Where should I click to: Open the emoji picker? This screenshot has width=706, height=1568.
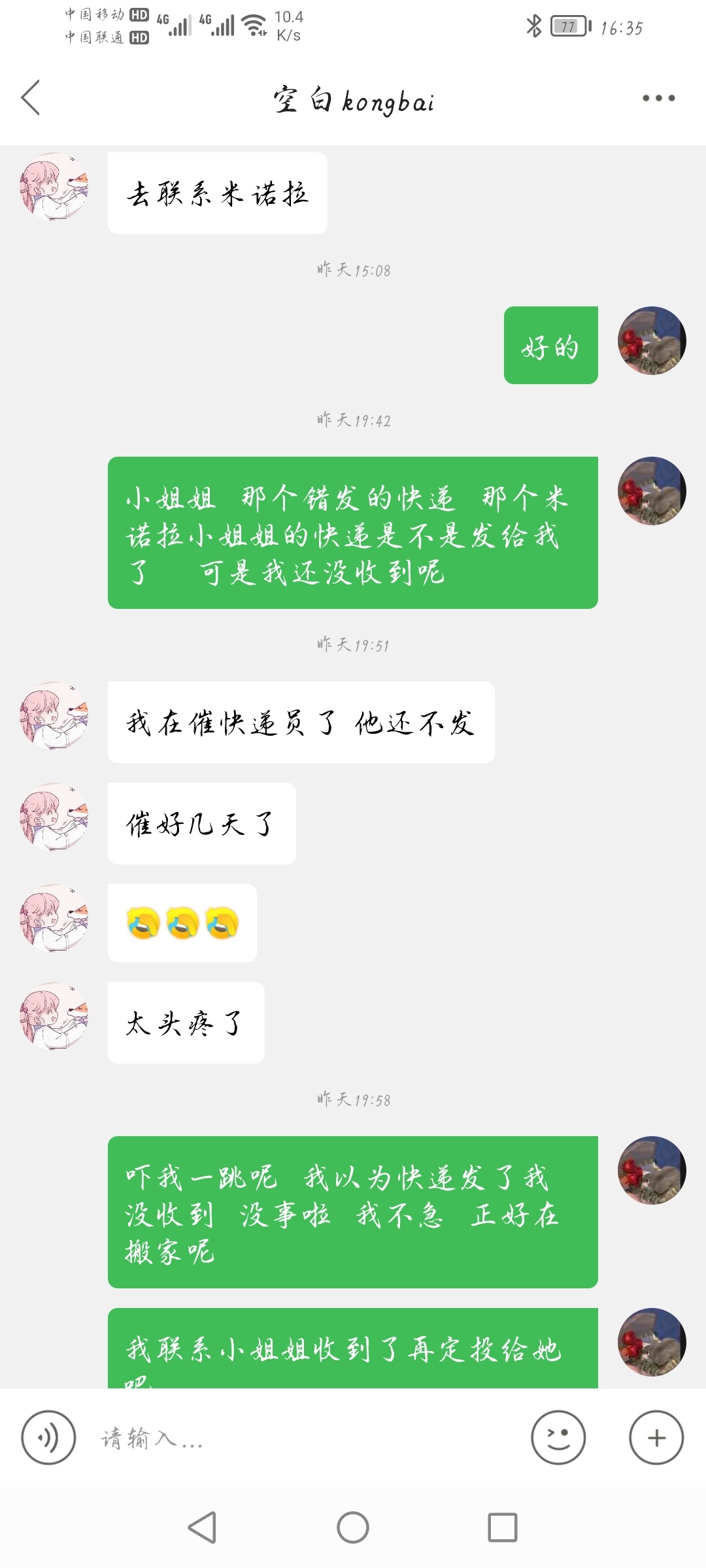pyautogui.click(x=558, y=1438)
